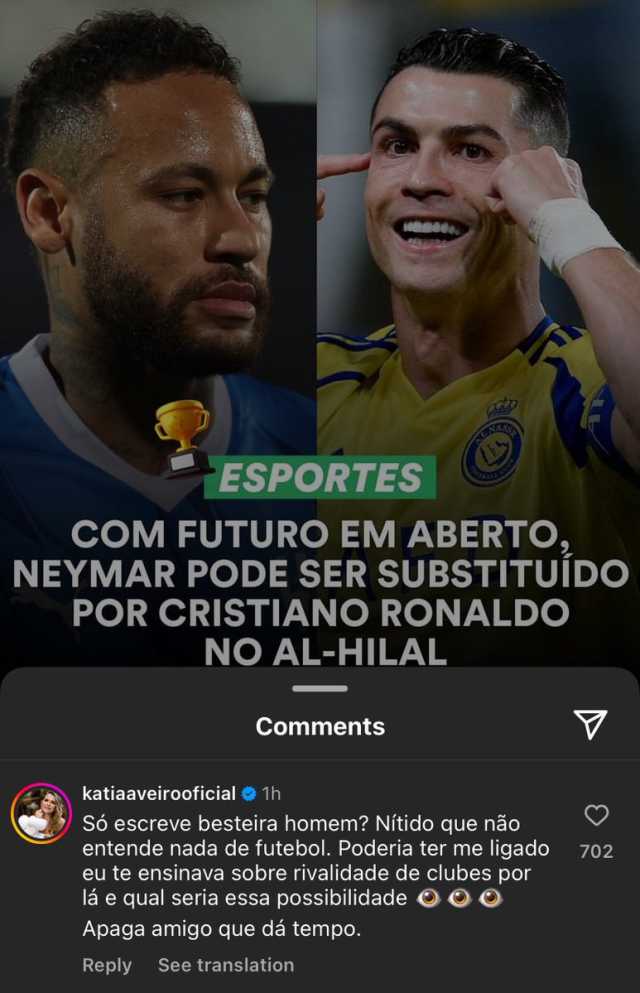Open the katiaaveirooficial username link
The width and height of the screenshot is (640, 993).
[x=158, y=794]
